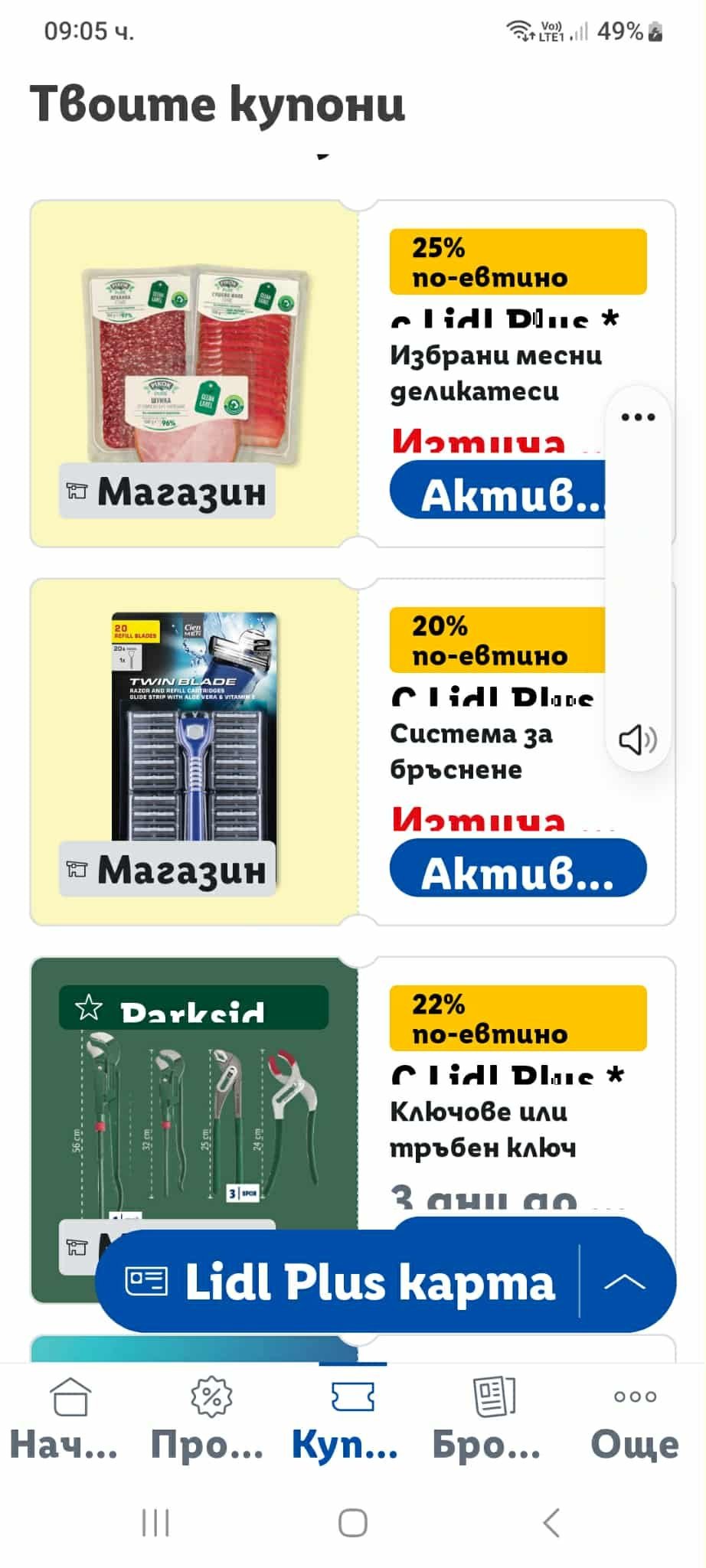This screenshot has height=1568, width=706.
Task: Activate the 25% meat delicacies coupon
Action: tap(498, 491)
